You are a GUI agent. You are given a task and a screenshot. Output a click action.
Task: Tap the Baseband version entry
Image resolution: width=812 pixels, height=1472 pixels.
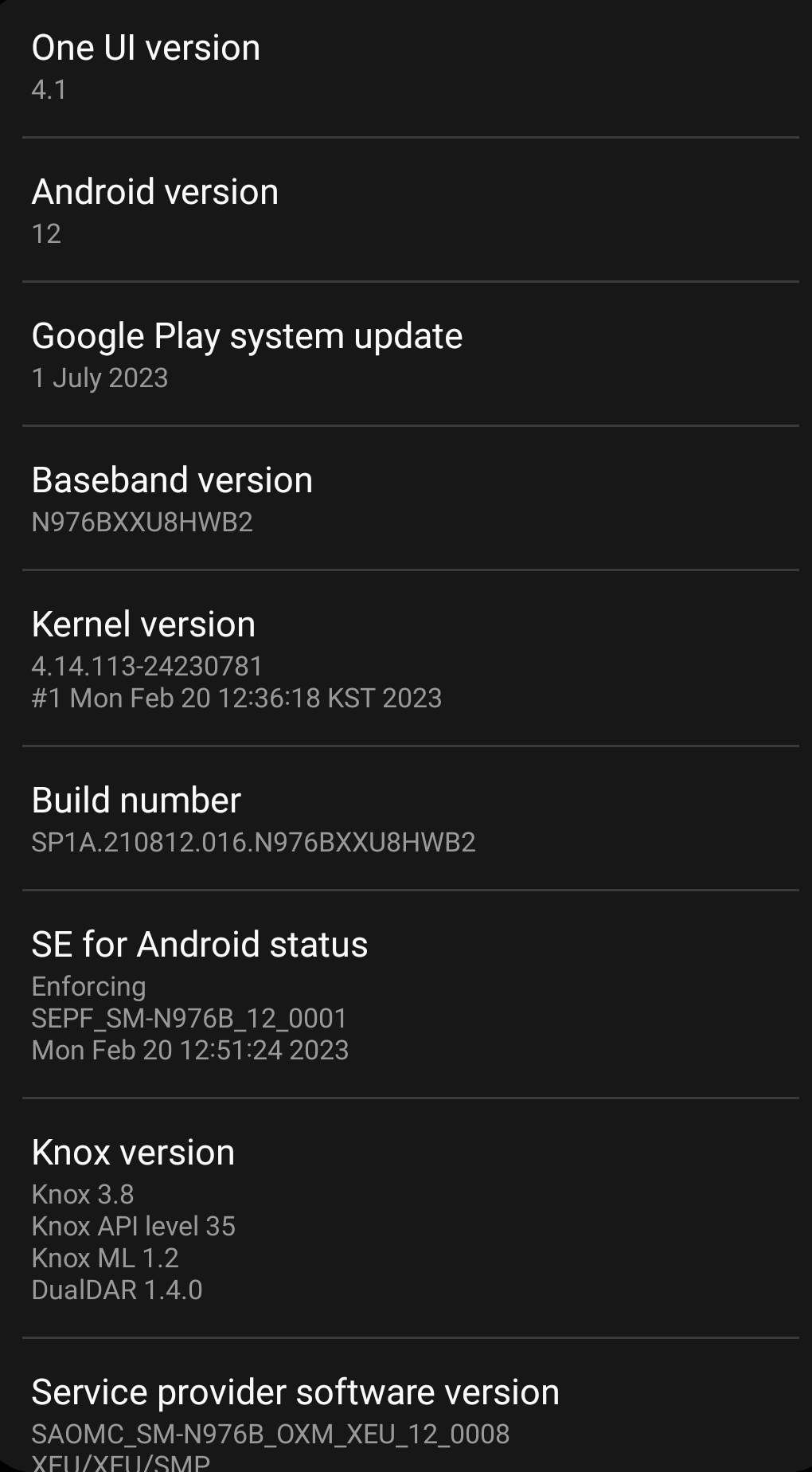172,480
